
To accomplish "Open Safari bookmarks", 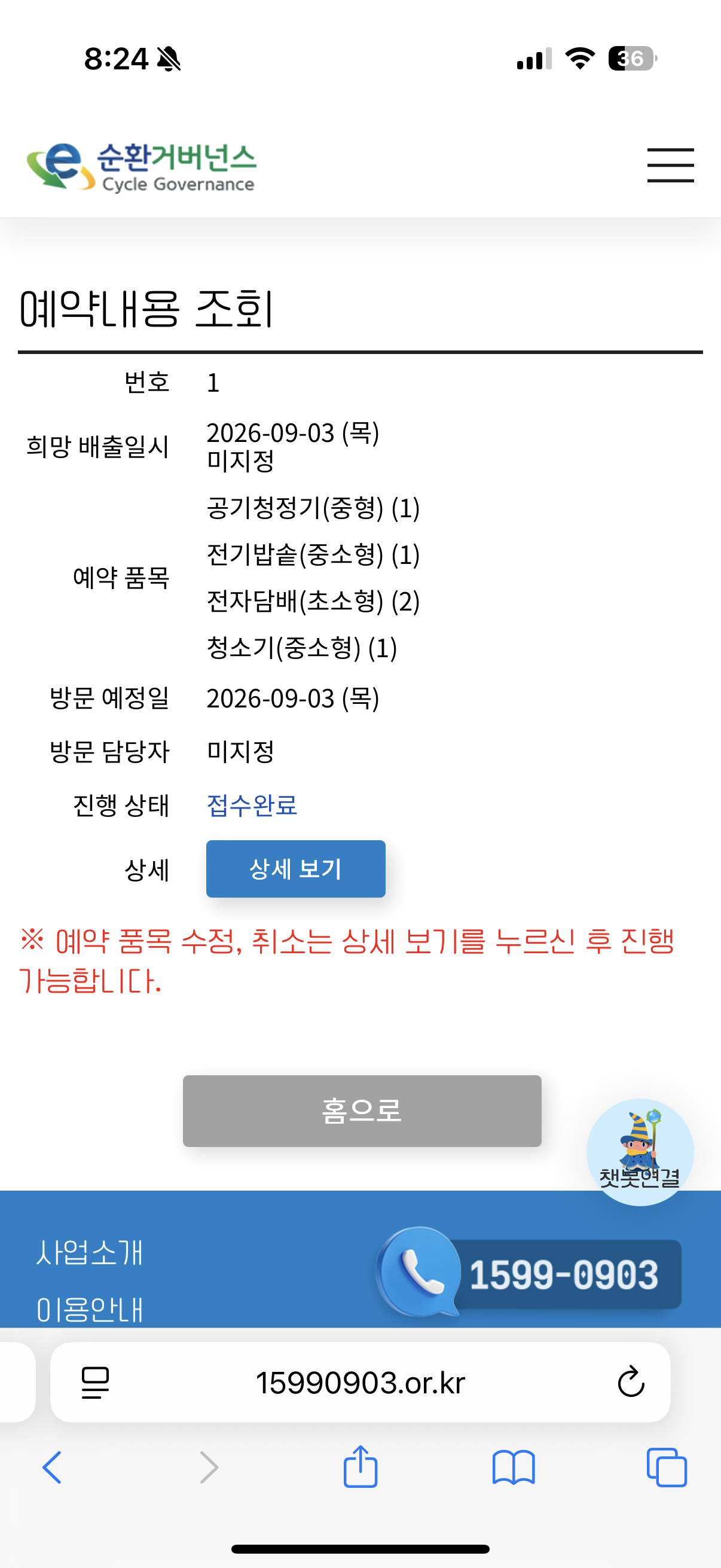I will [514, 1468].
